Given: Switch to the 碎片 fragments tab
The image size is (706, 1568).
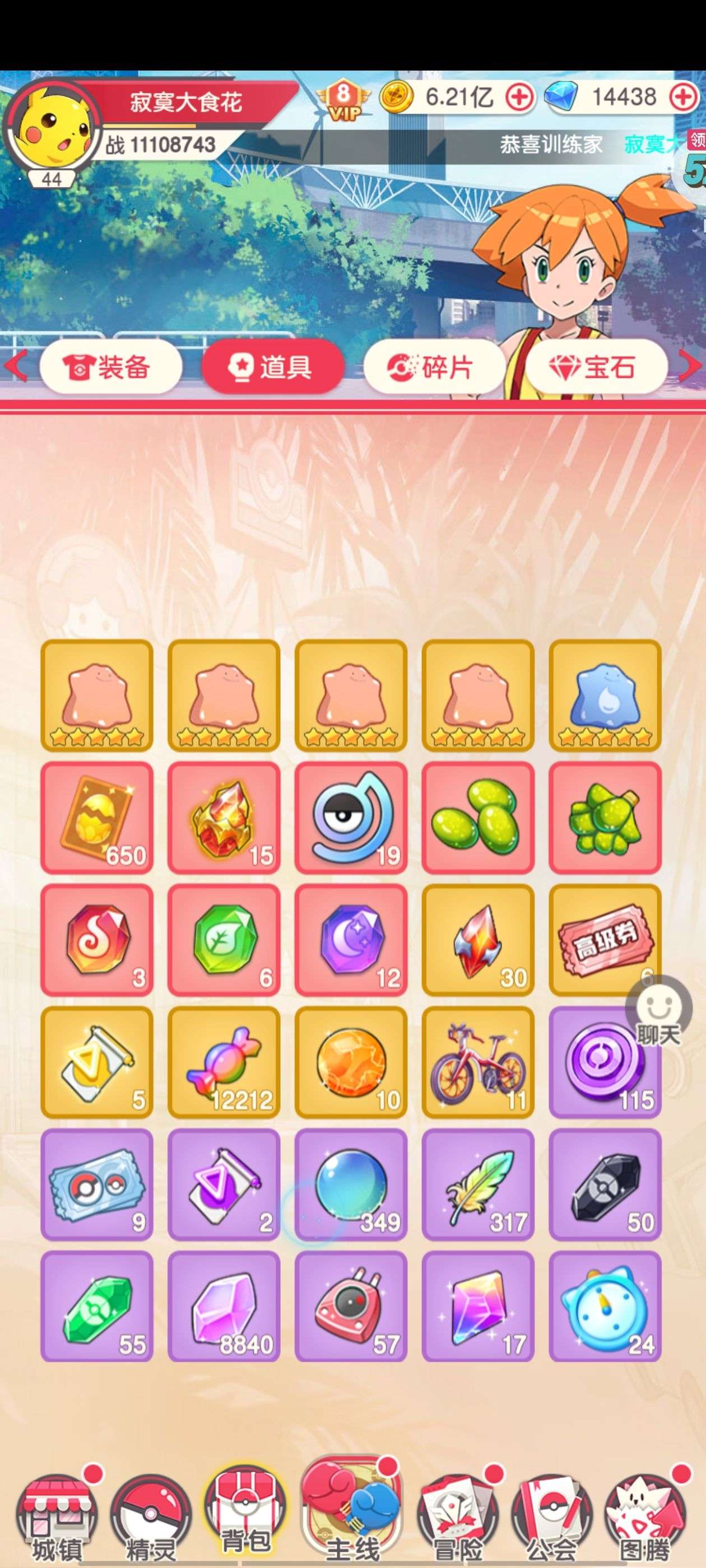Looking at the screenshot, I should click(x=434, y=367).
